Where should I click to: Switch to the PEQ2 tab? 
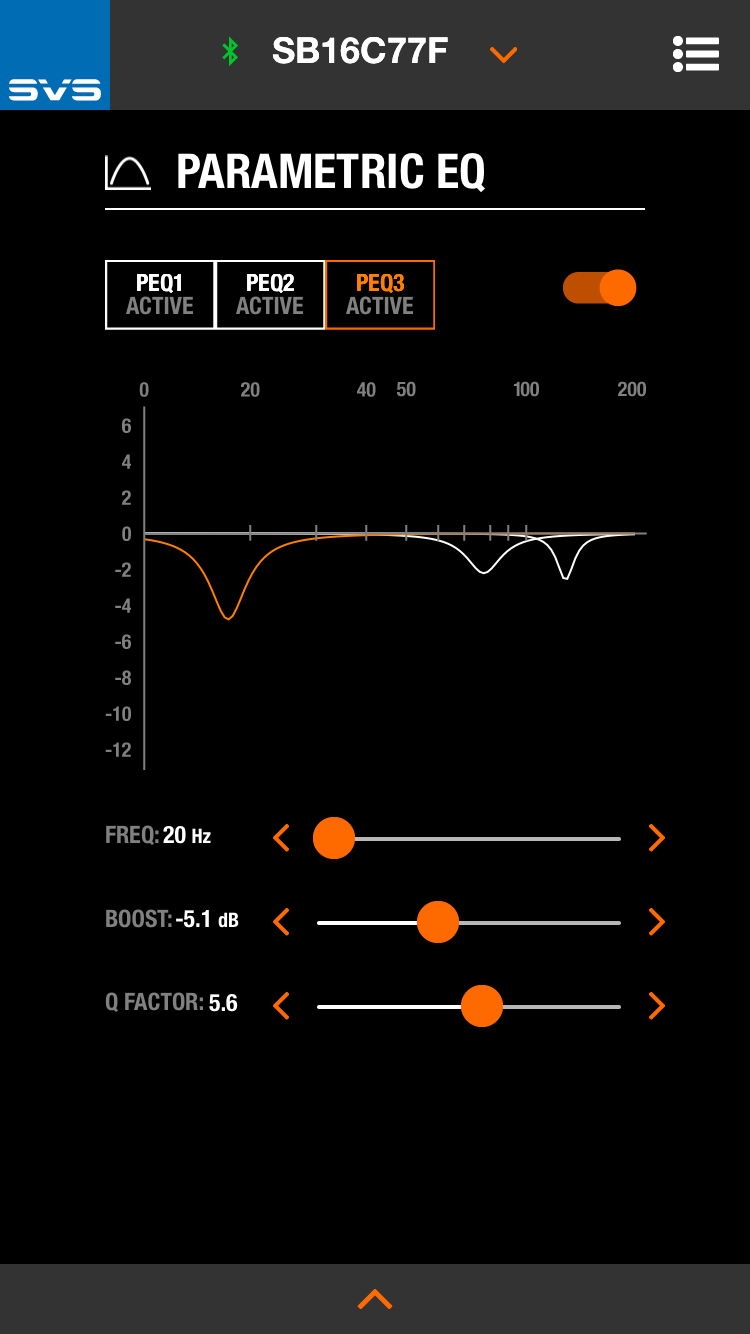coord(270,295)
